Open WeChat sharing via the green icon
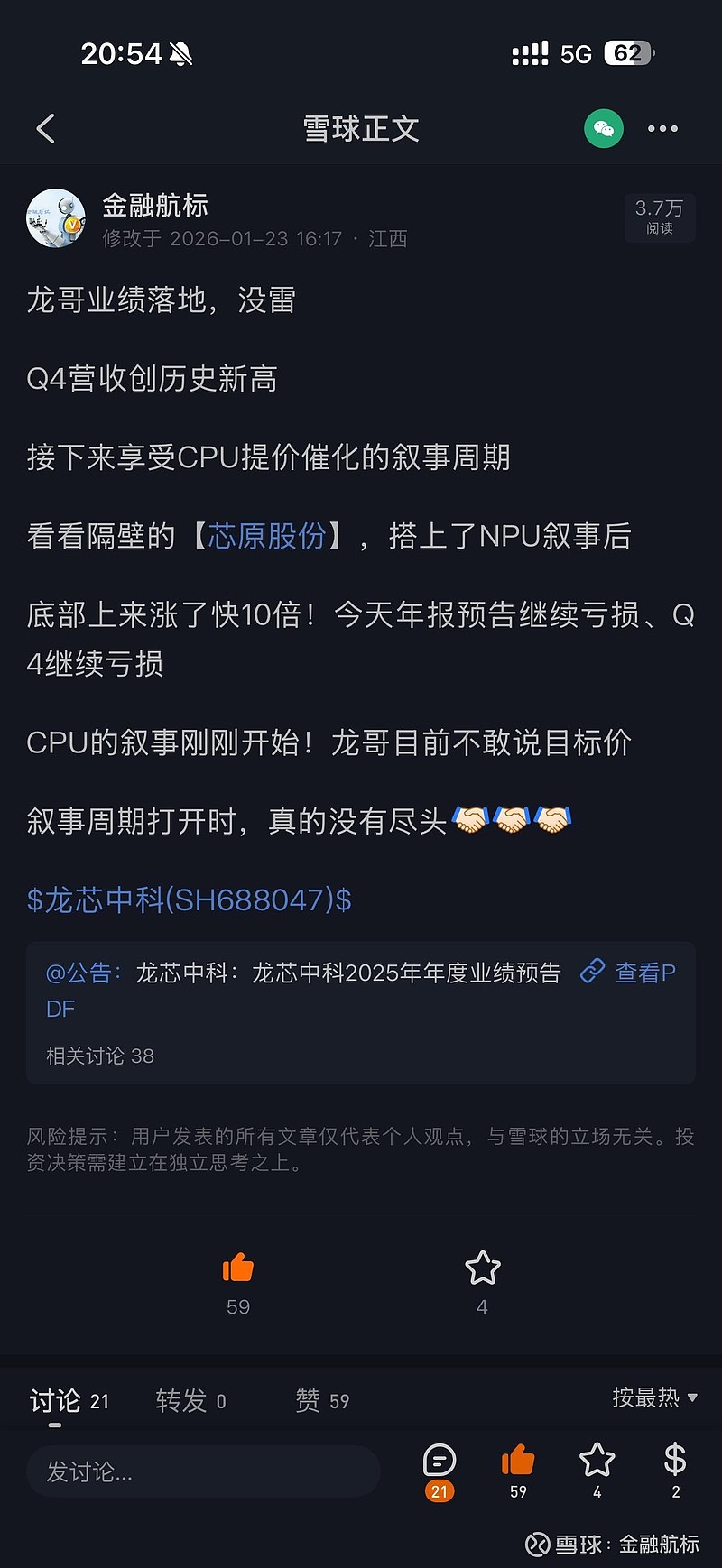 (x=602, y=128)
